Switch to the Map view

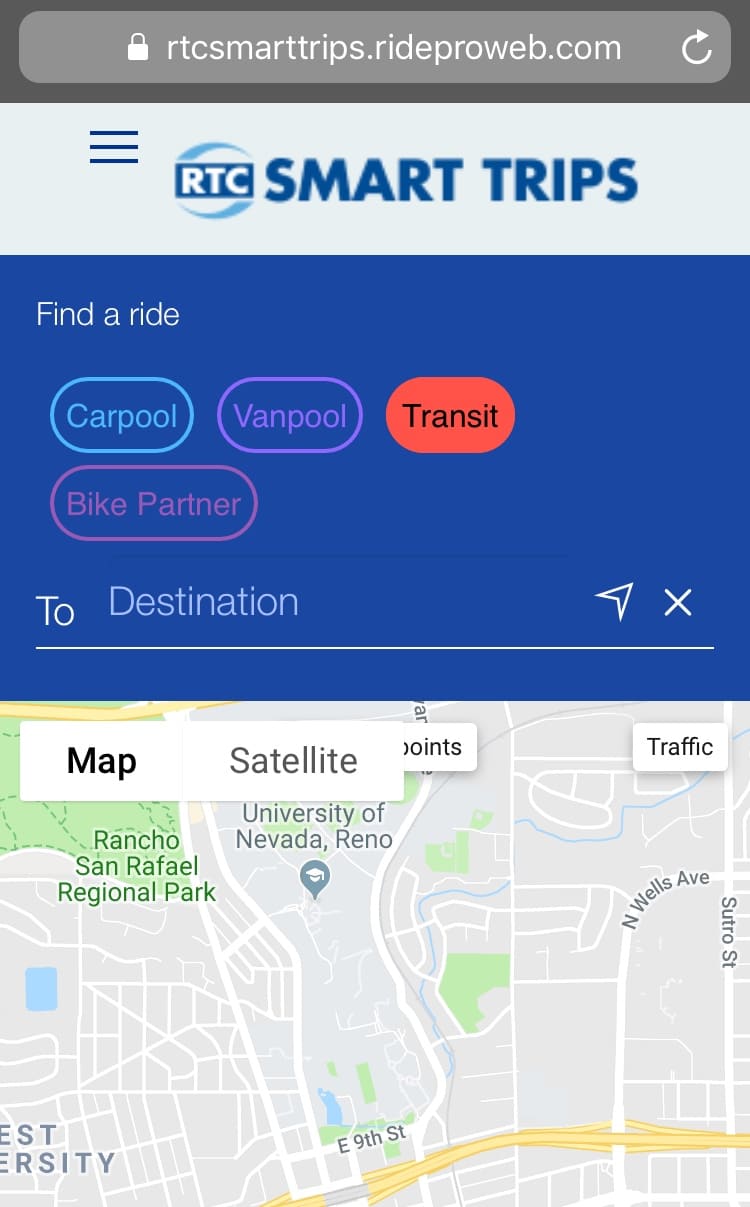[101, 761]
